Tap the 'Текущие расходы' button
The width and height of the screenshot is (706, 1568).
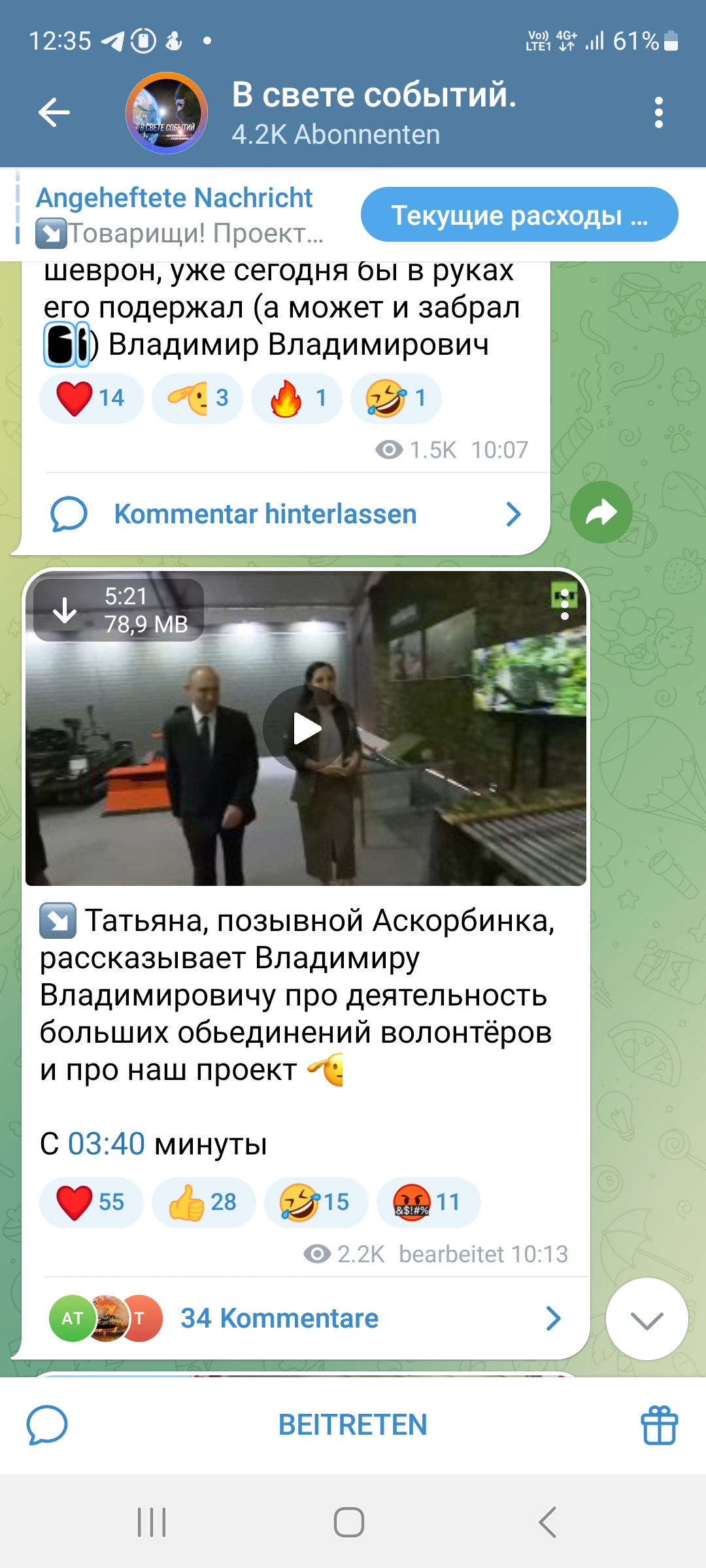click(519, 215)
